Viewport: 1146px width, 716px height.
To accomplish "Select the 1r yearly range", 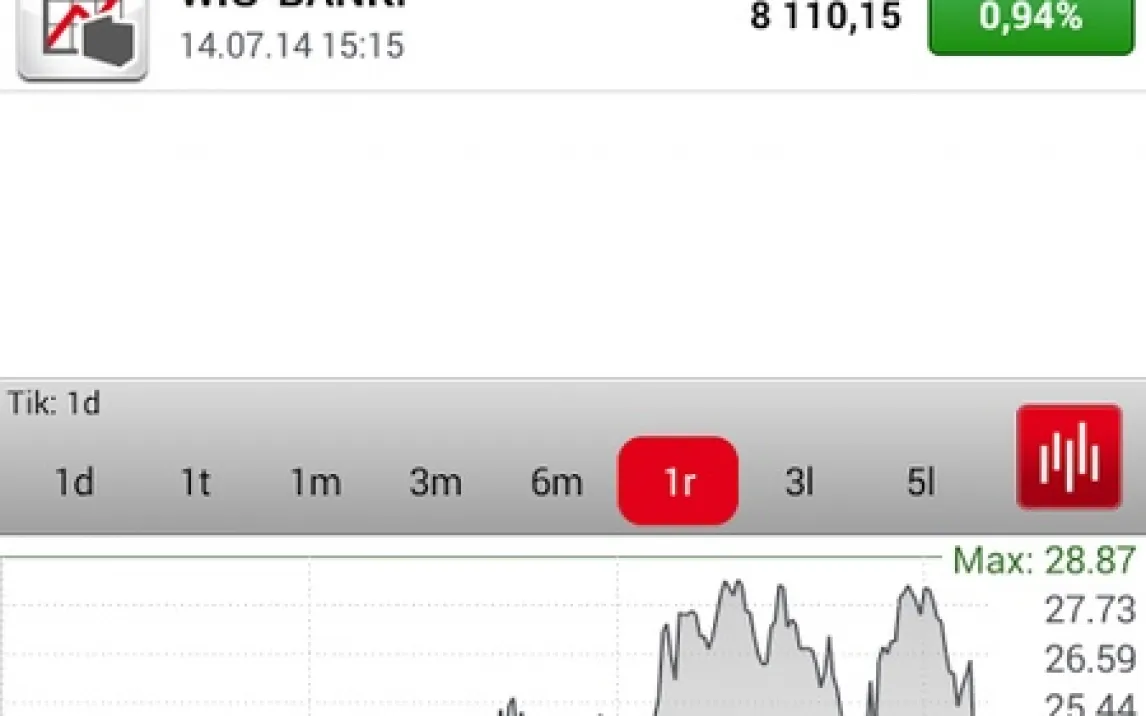I will pos(678,481).
